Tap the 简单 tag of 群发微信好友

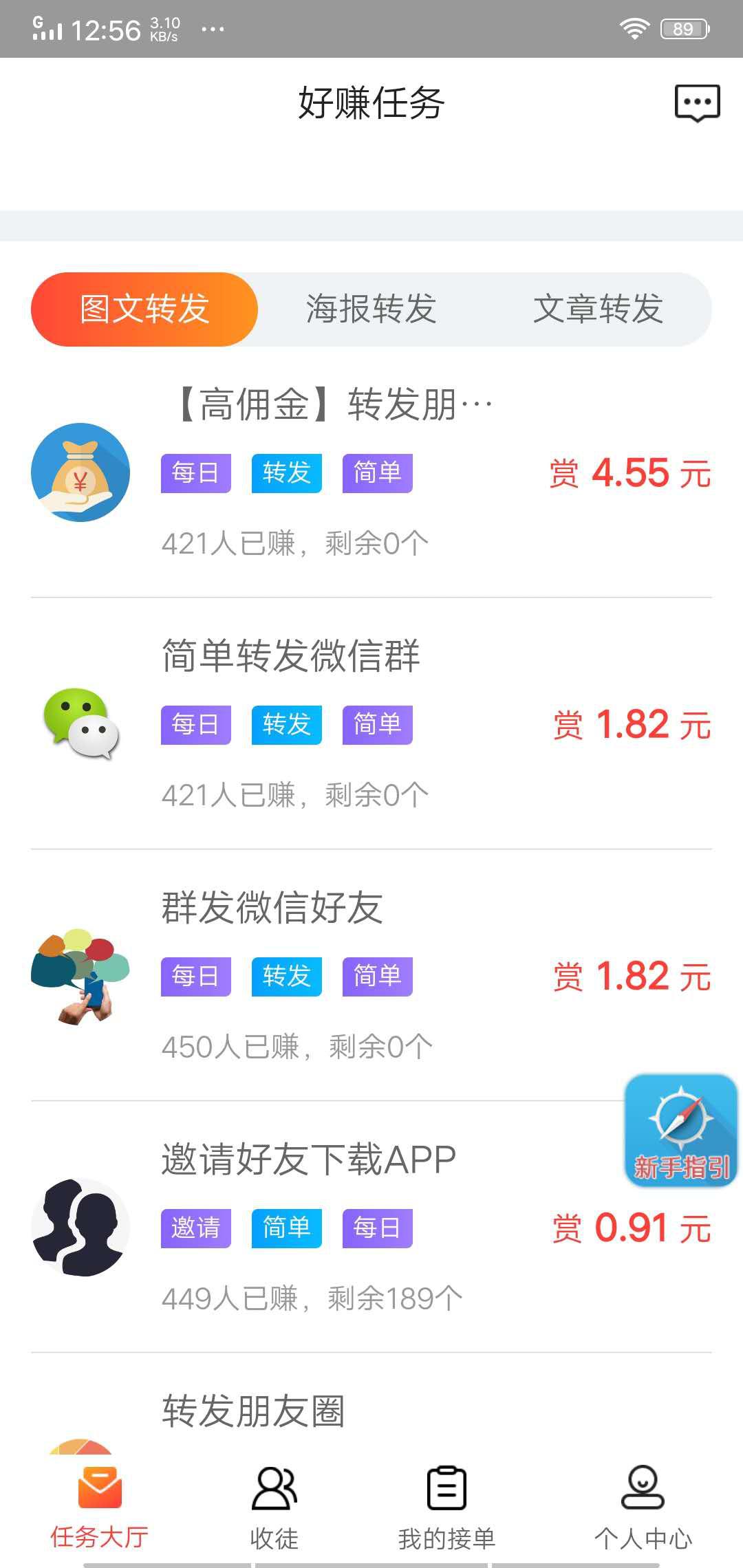pyautogui.click(x=378, y=977)
